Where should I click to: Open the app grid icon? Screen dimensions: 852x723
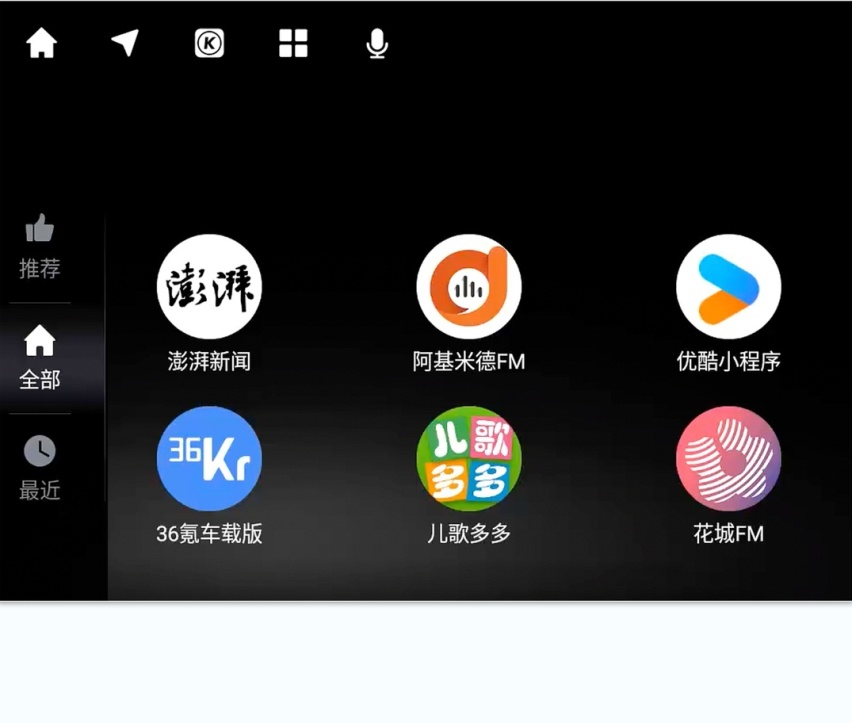click(x=293, y=43)
